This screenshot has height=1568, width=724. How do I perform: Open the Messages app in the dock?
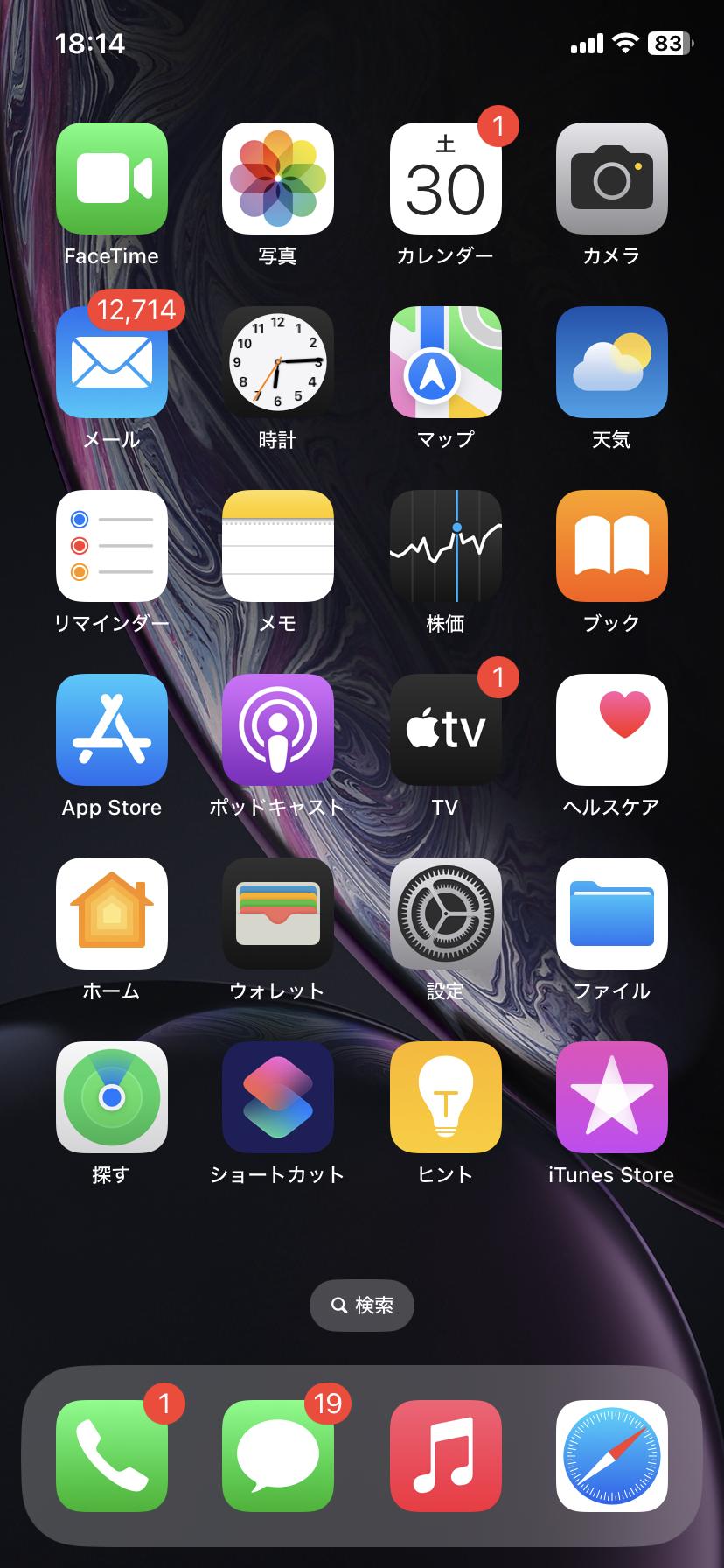[278, 1456]
